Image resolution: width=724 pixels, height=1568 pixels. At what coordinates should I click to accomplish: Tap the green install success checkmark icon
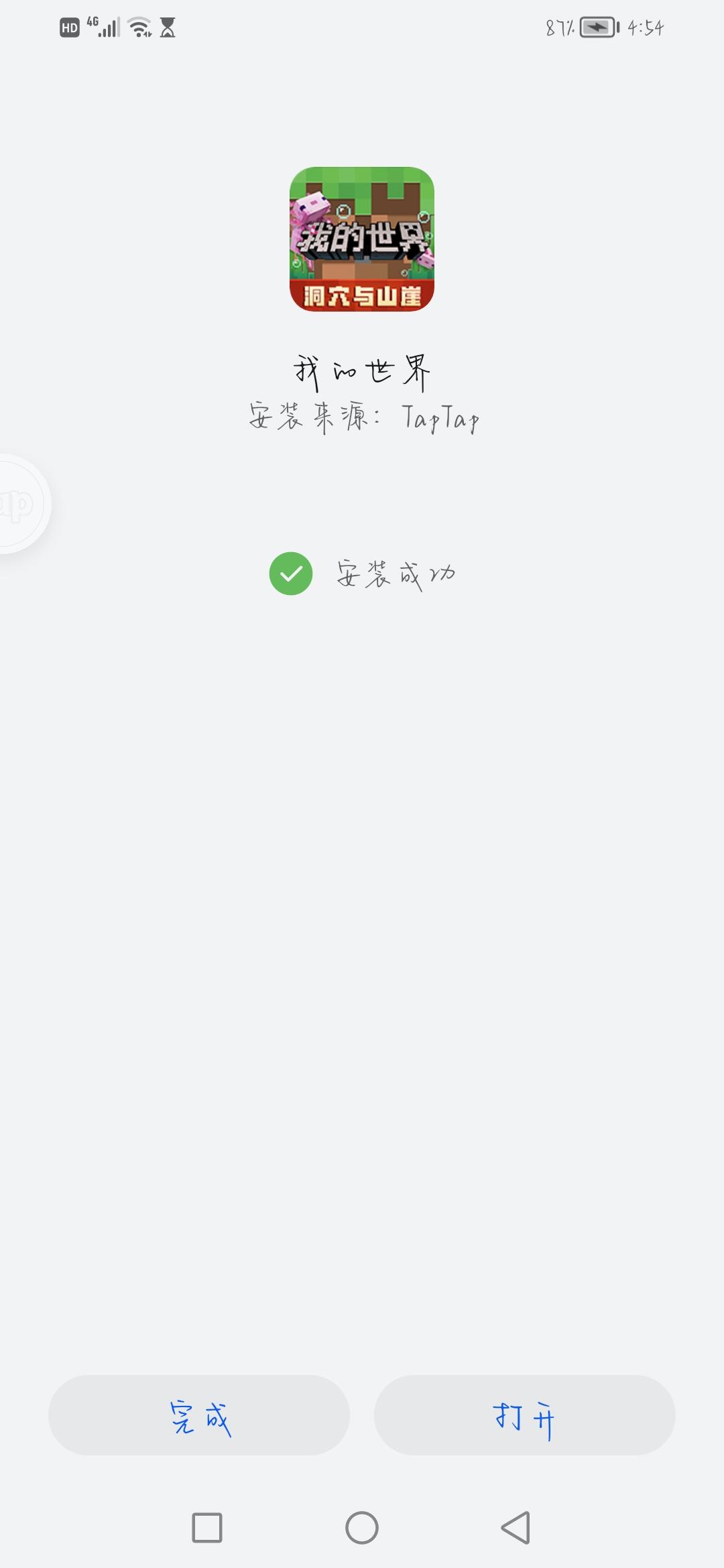pos(291,575)
